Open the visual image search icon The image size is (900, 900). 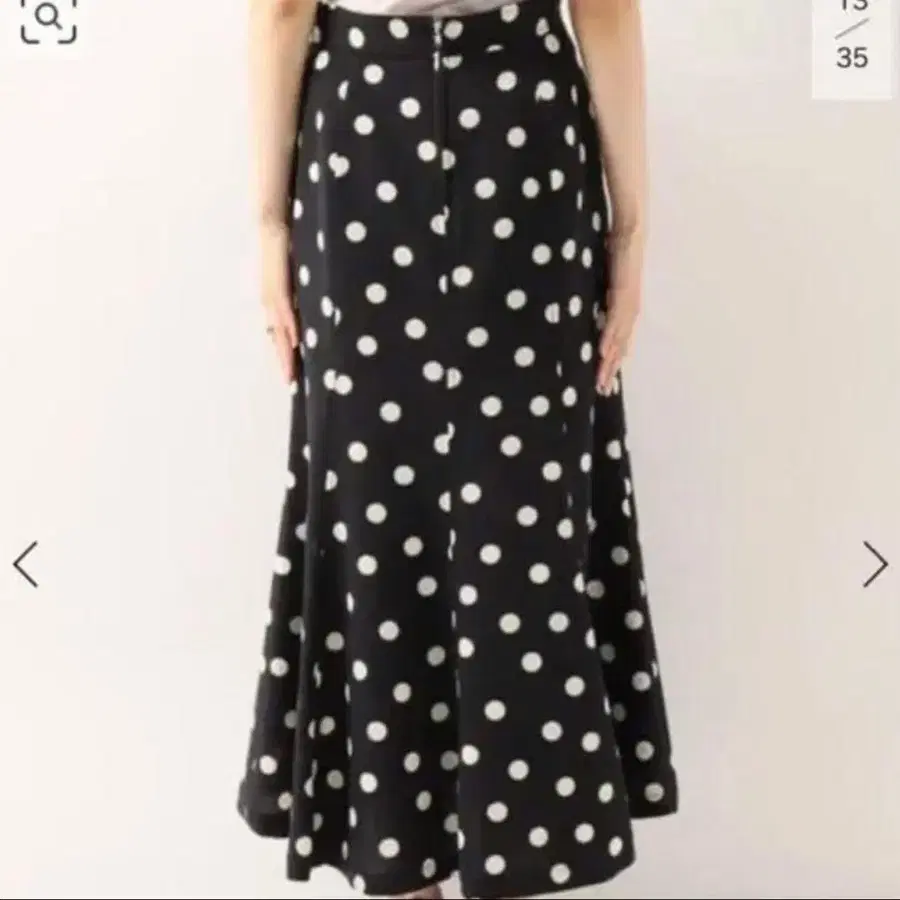pos(48,20)
